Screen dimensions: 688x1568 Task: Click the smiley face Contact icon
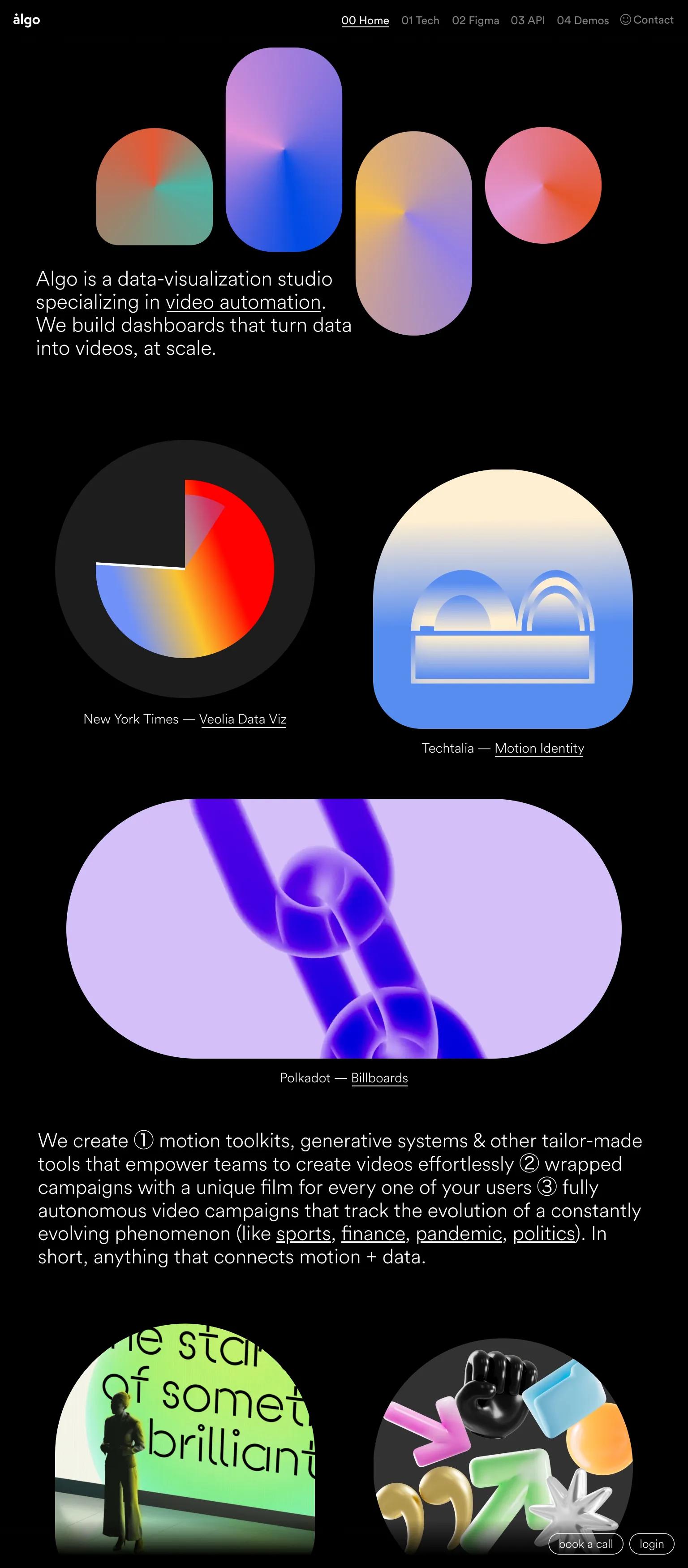tap(625, 20)
